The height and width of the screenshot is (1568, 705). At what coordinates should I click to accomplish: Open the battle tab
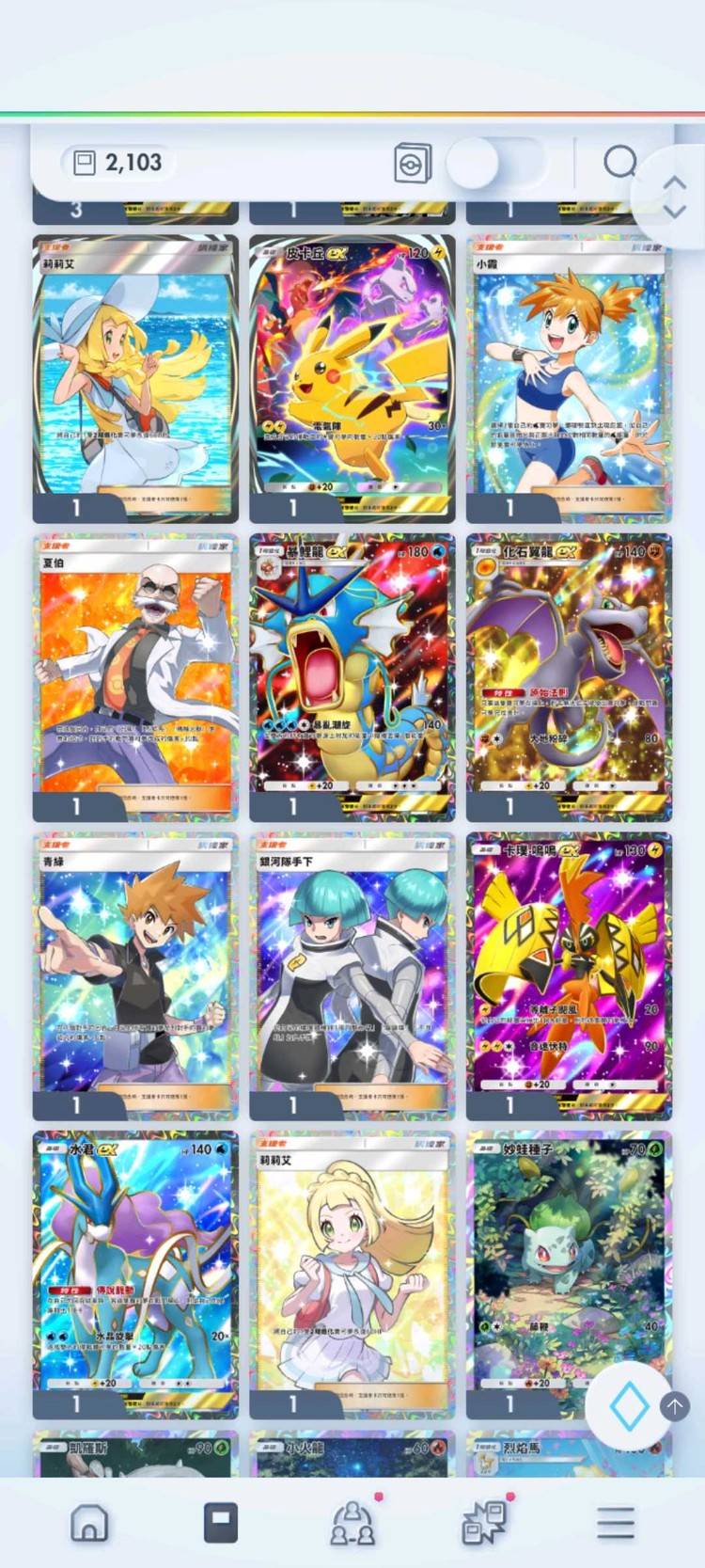point(485,1522)
